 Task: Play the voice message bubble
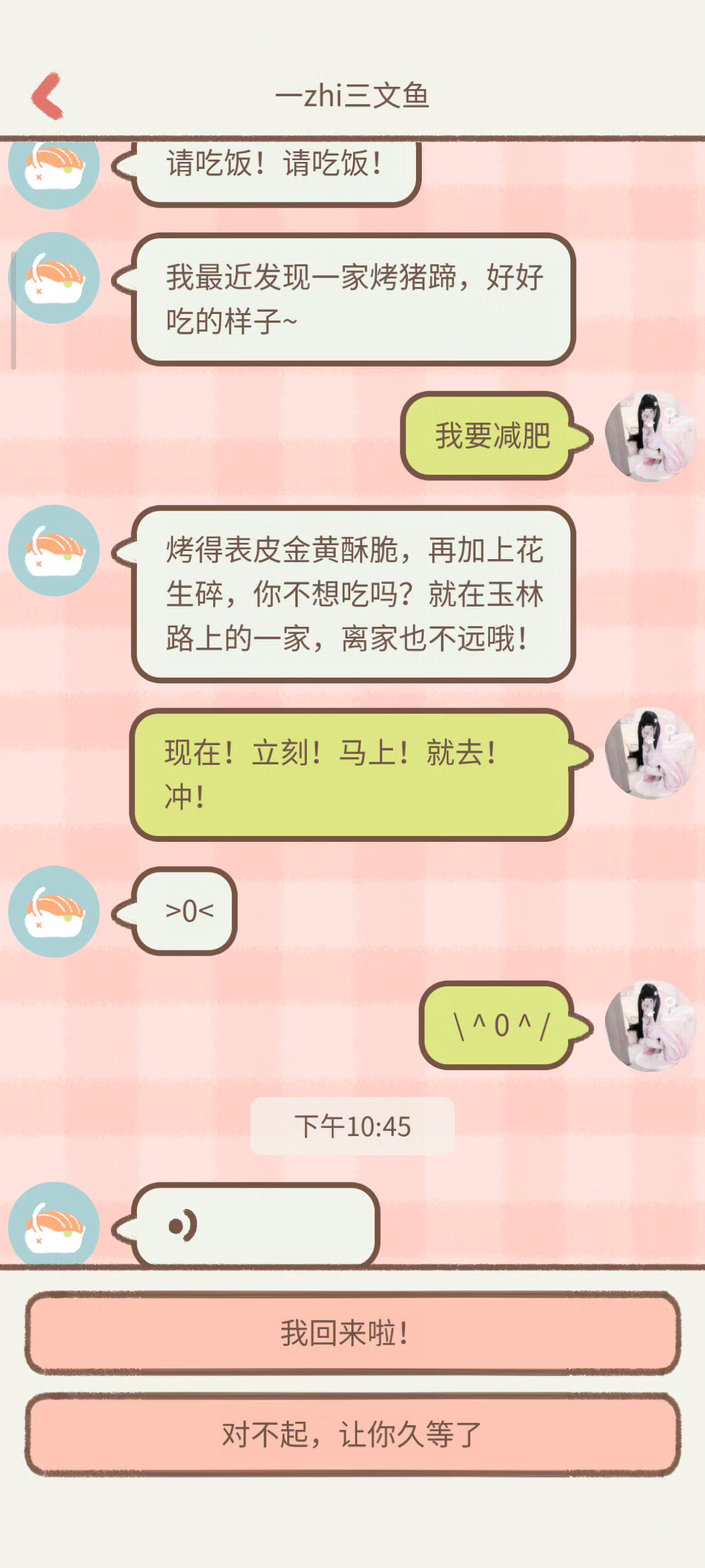[x=255, y=1225]
